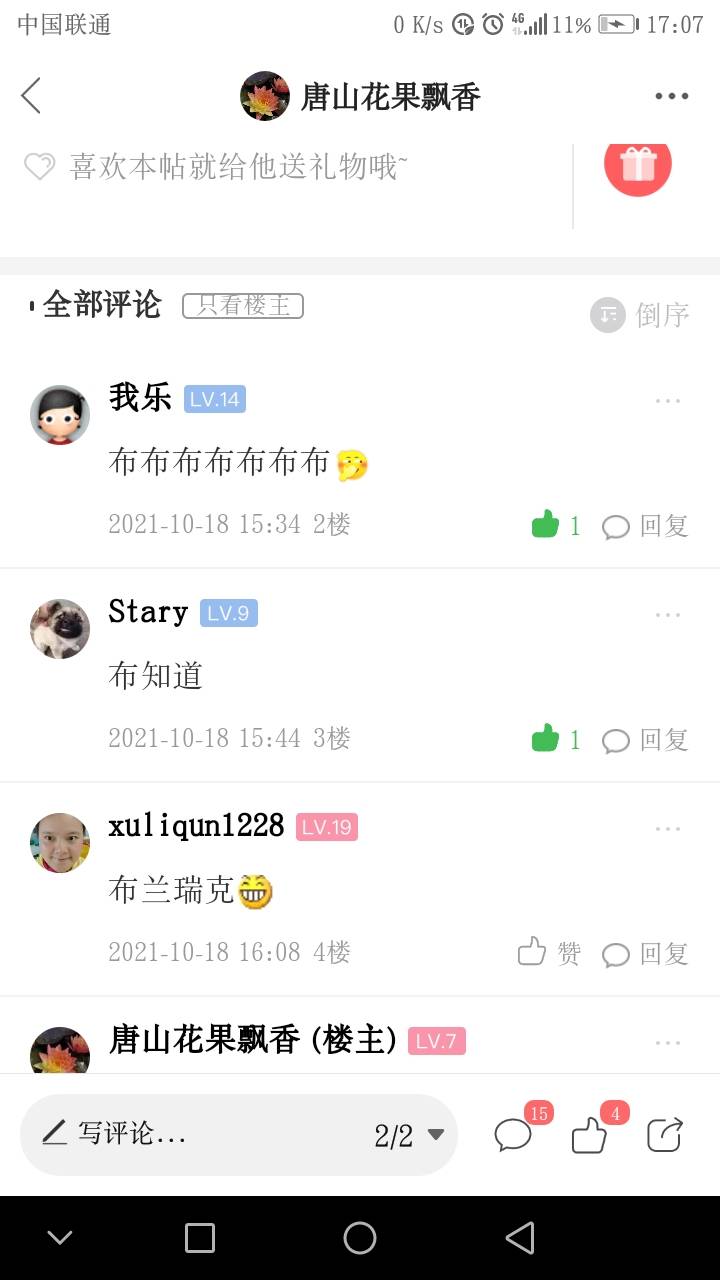Open the 2/2 page selector dropdown
This screenshot has width=720, height=1280.
[409, 1135]
